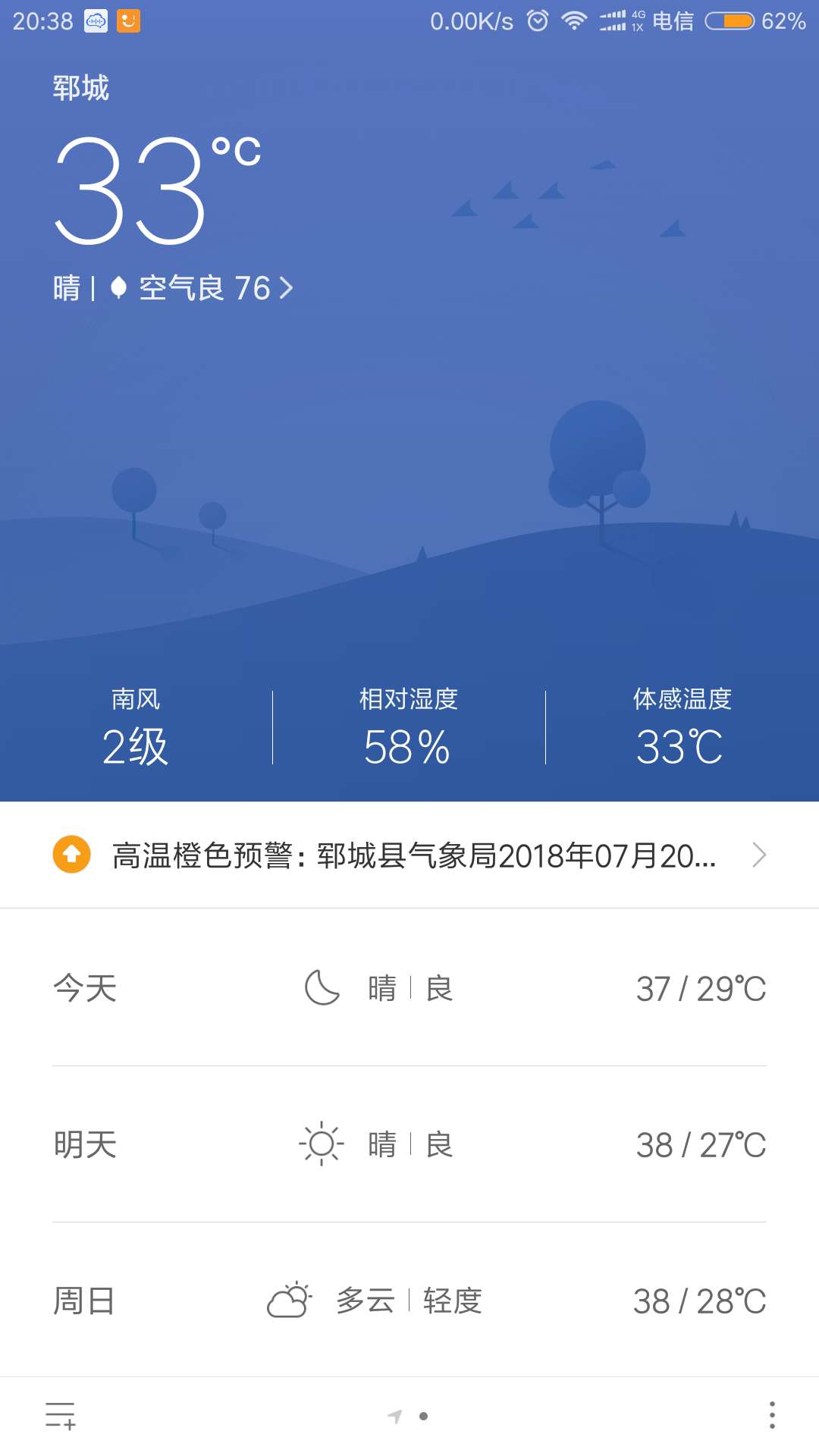Tap the city name 郓城
The image size is (819, 1456).
(80, 87)
